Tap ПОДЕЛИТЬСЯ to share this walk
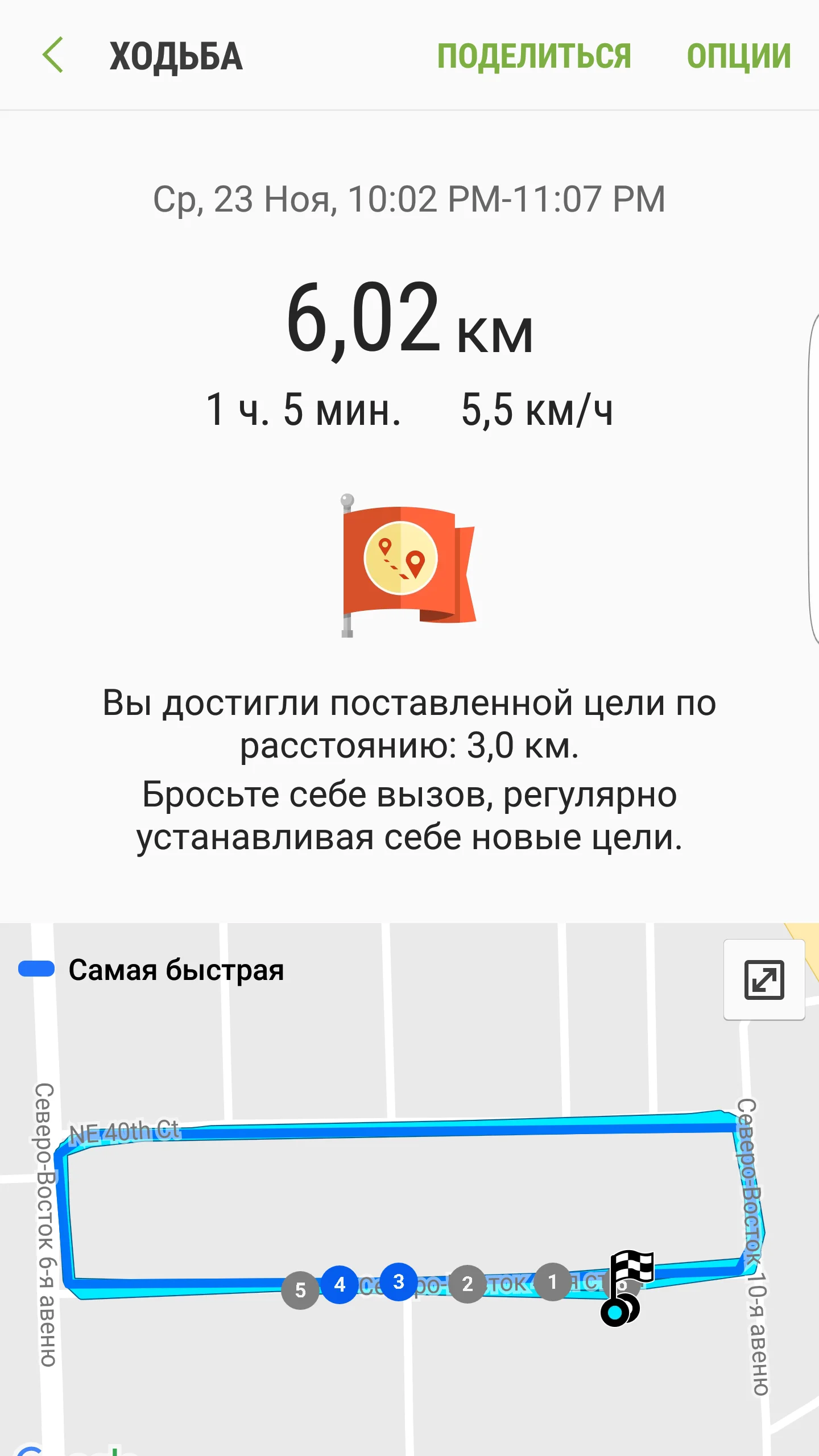 533,56
